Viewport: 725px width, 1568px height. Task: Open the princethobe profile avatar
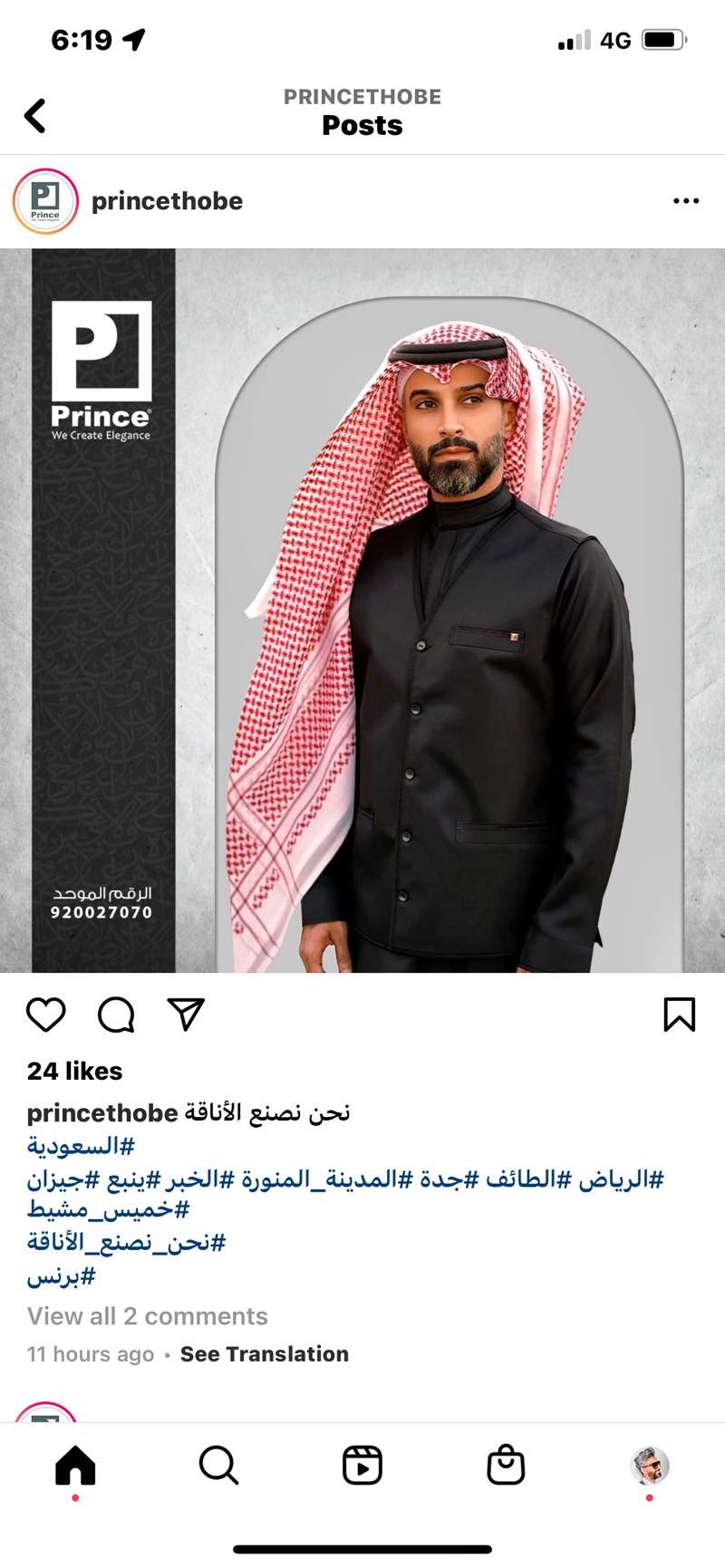45,201
